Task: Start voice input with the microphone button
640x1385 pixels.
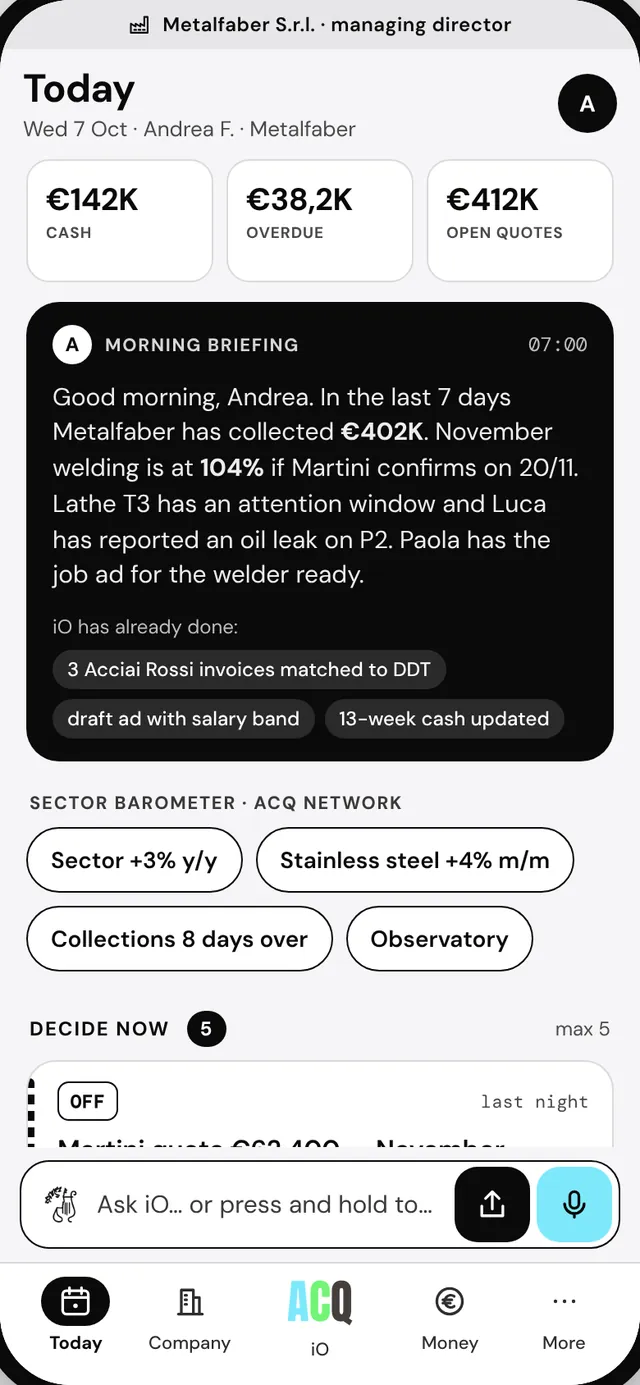Action: 574,1204
